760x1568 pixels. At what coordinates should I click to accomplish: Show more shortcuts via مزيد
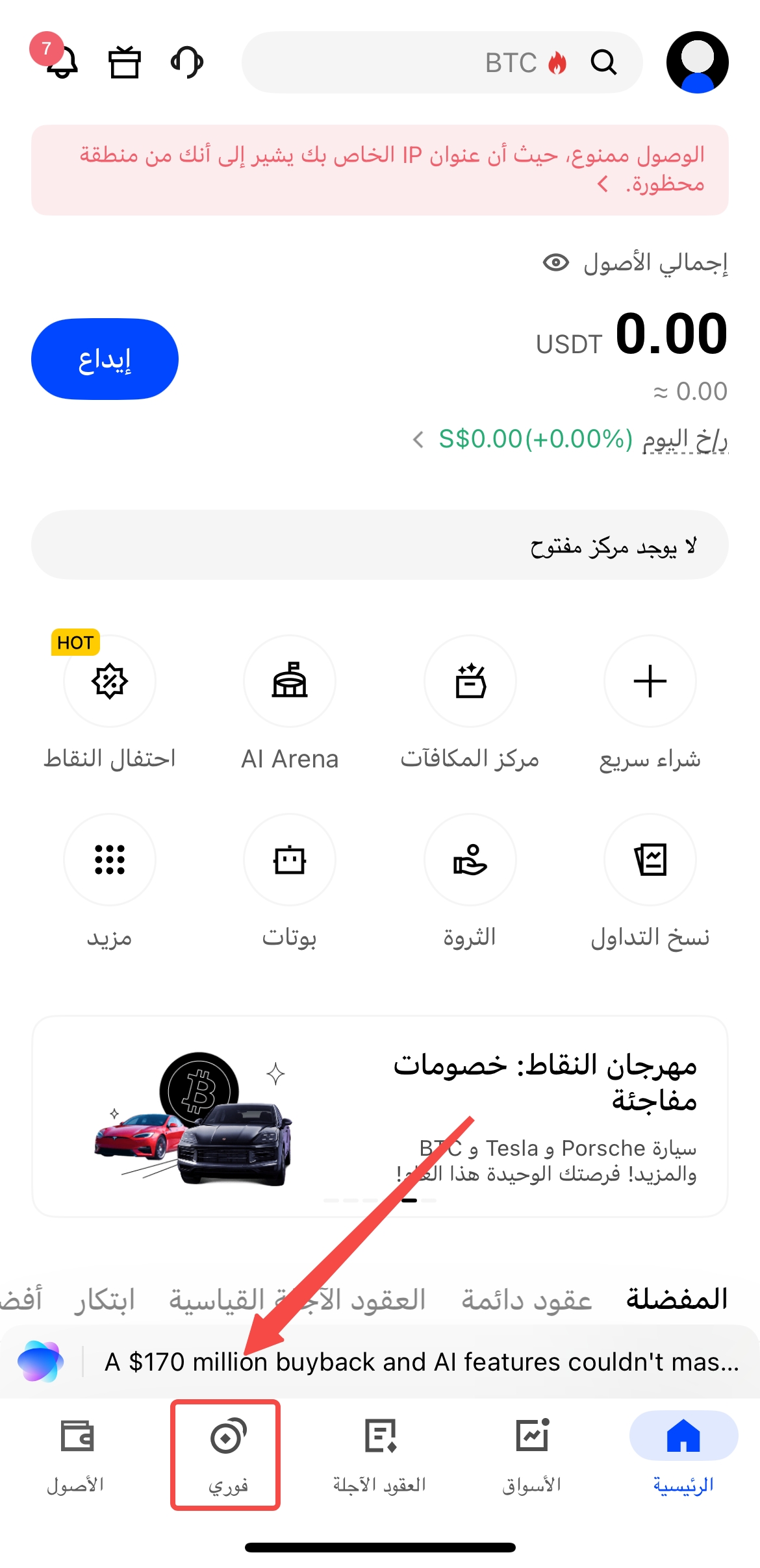point(110,860)
